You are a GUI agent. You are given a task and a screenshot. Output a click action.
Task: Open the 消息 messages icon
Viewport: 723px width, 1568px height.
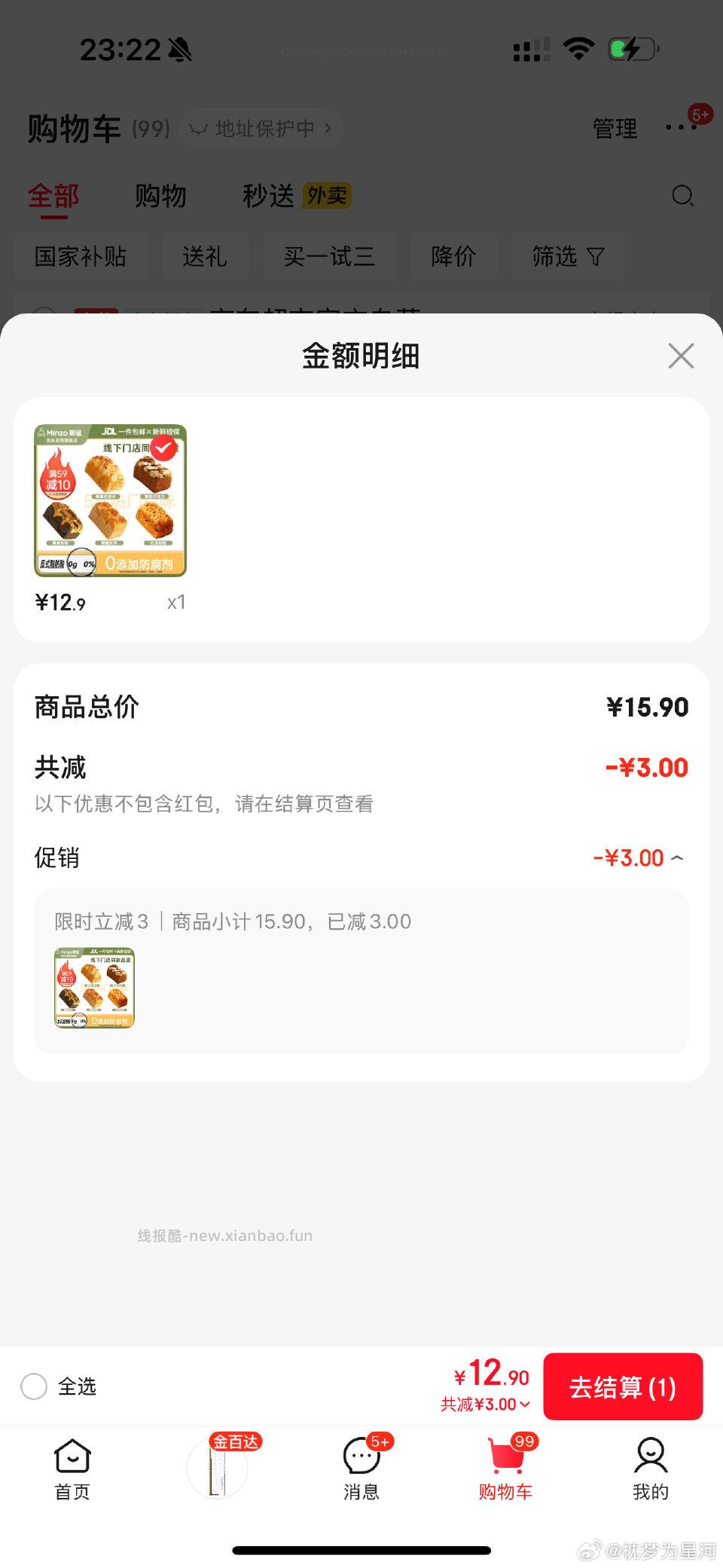(361, 1466)
